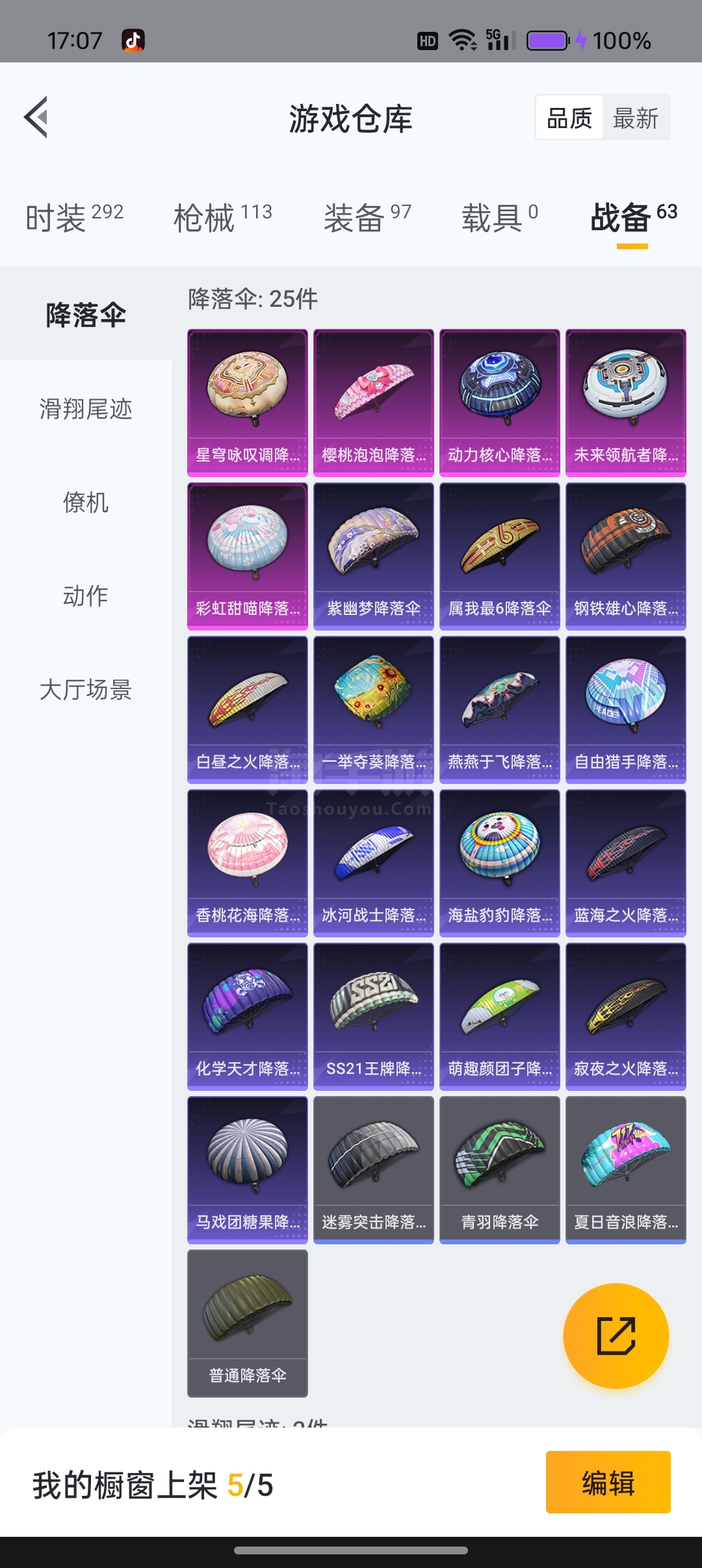The height and width of the screenshot is (1568, 702).
Task: Go back using the arrow icon
Action: coord(36,118)
